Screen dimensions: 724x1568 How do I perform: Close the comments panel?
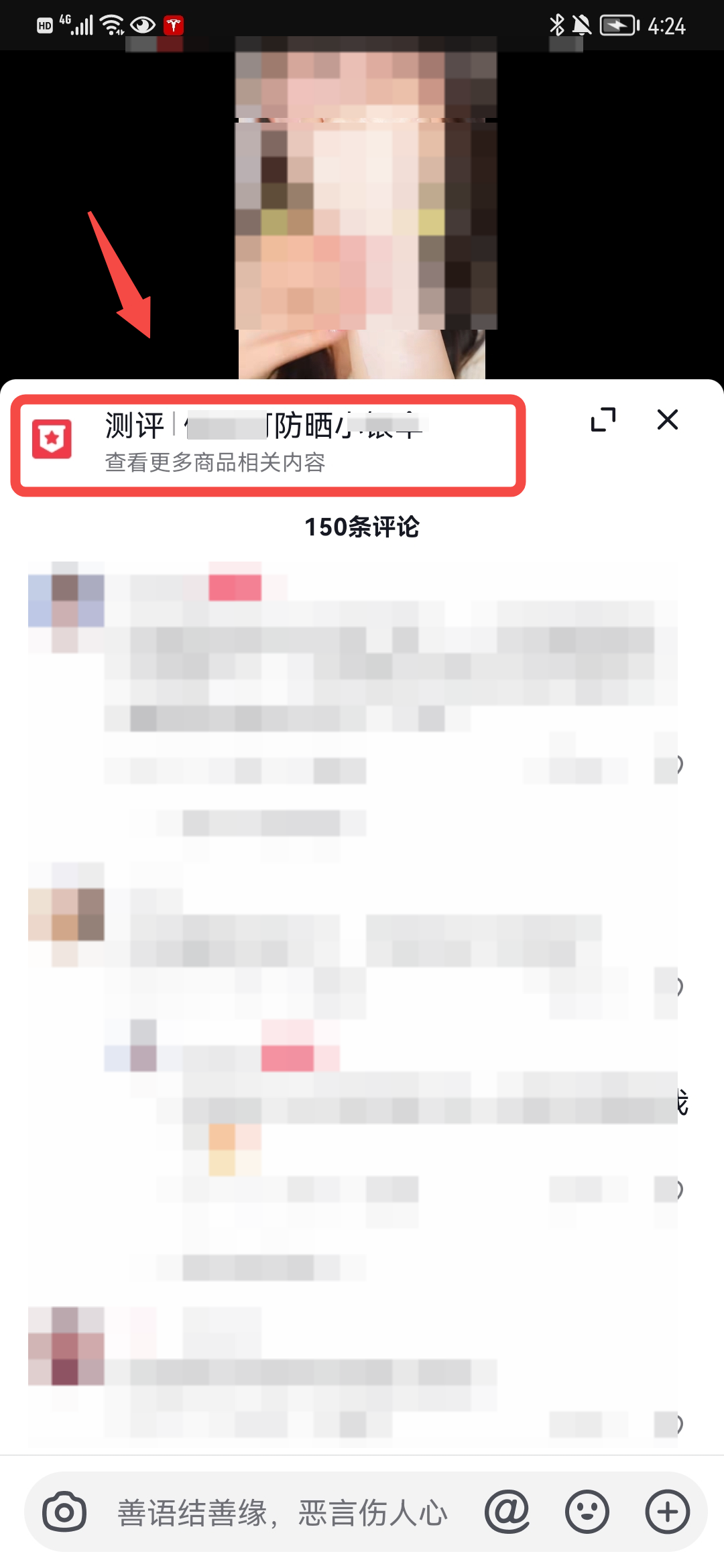coord(668,420)
